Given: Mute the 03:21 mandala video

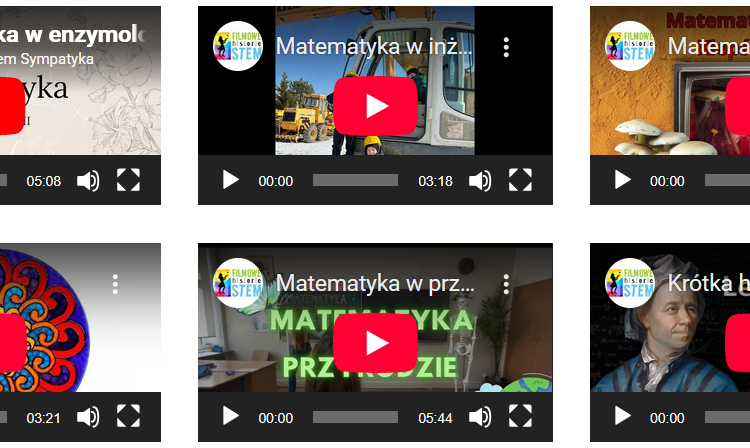Looking at the screenshot, I should (x=89, y=417).
